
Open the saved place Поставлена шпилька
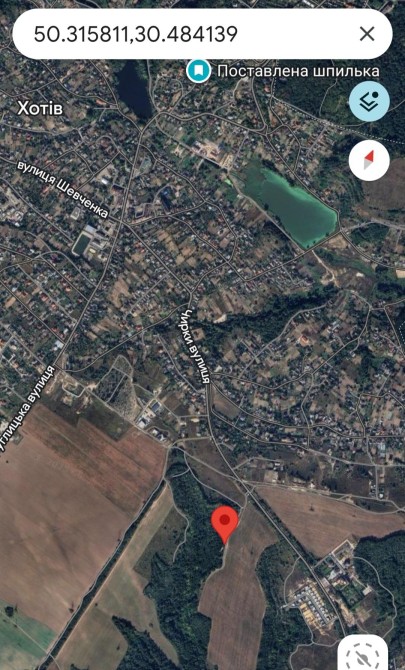283,71
